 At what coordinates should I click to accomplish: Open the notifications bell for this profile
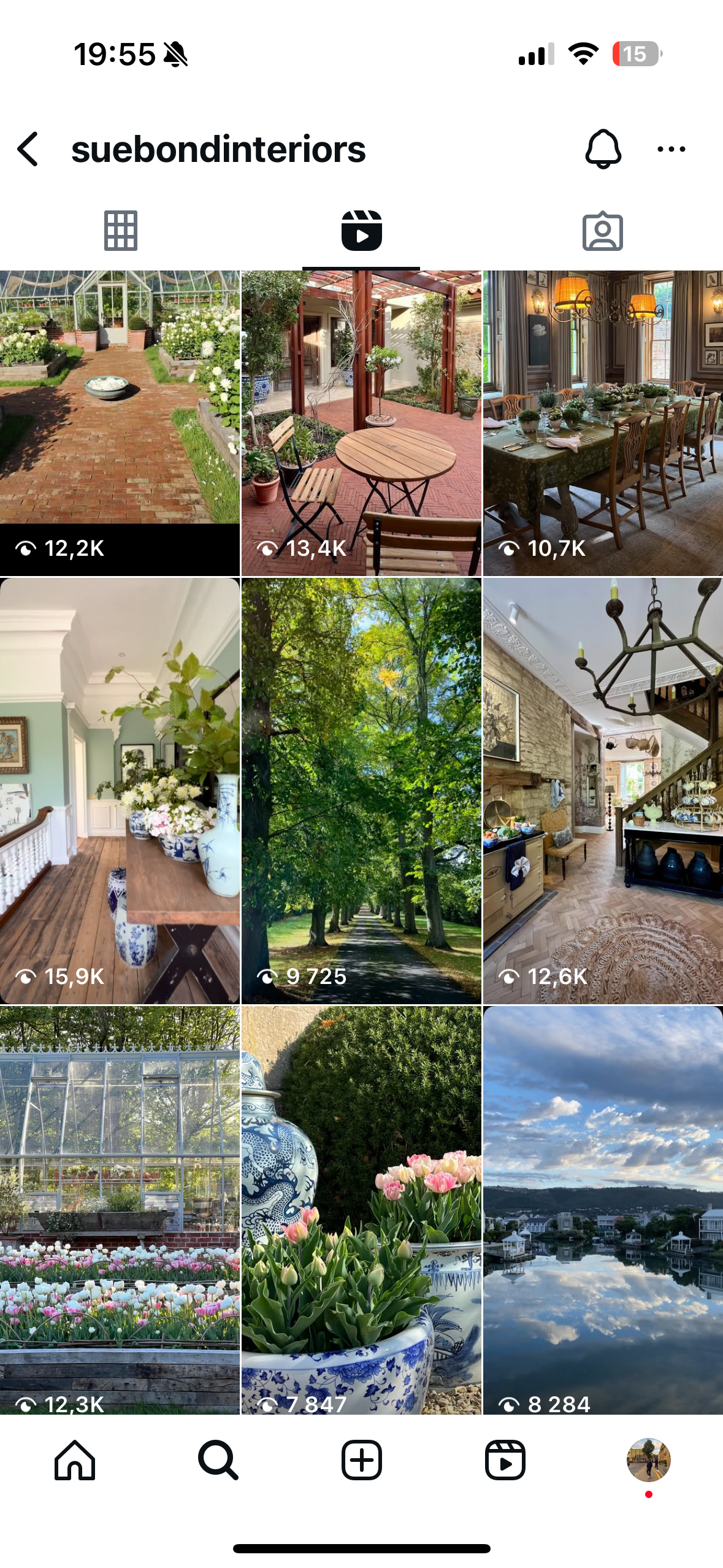[603, 149]
